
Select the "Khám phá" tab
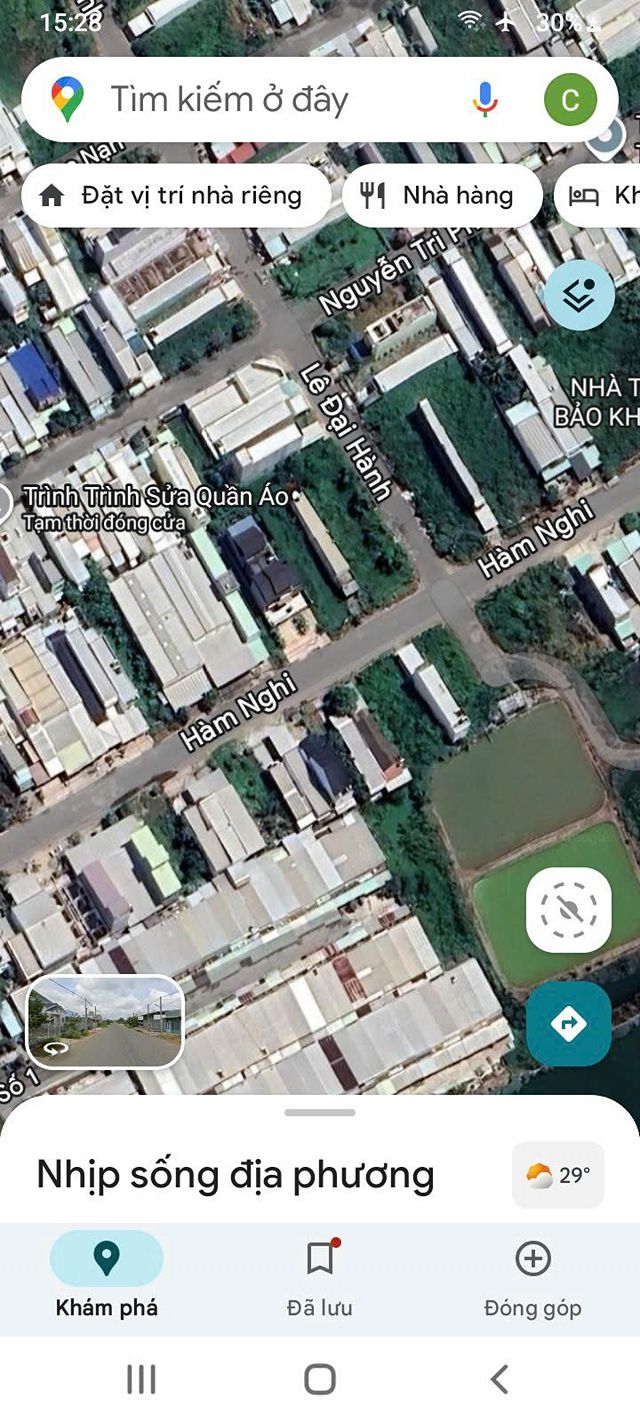pyautogui.click(x=107, y=1277)
